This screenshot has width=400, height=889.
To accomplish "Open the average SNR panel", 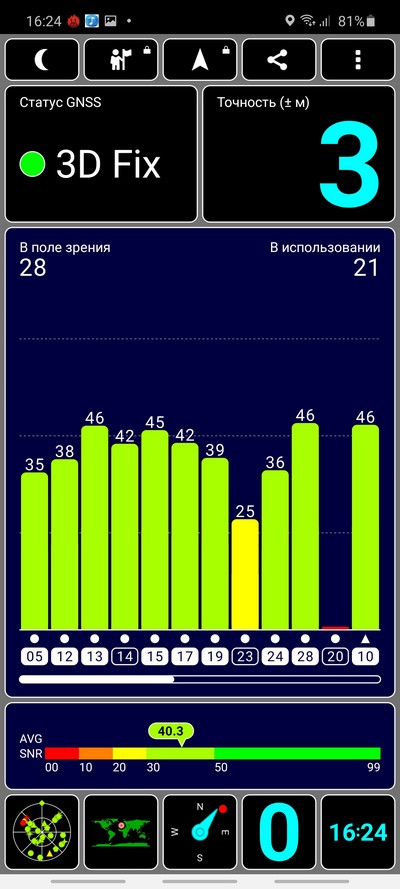I will click(200, 746).
